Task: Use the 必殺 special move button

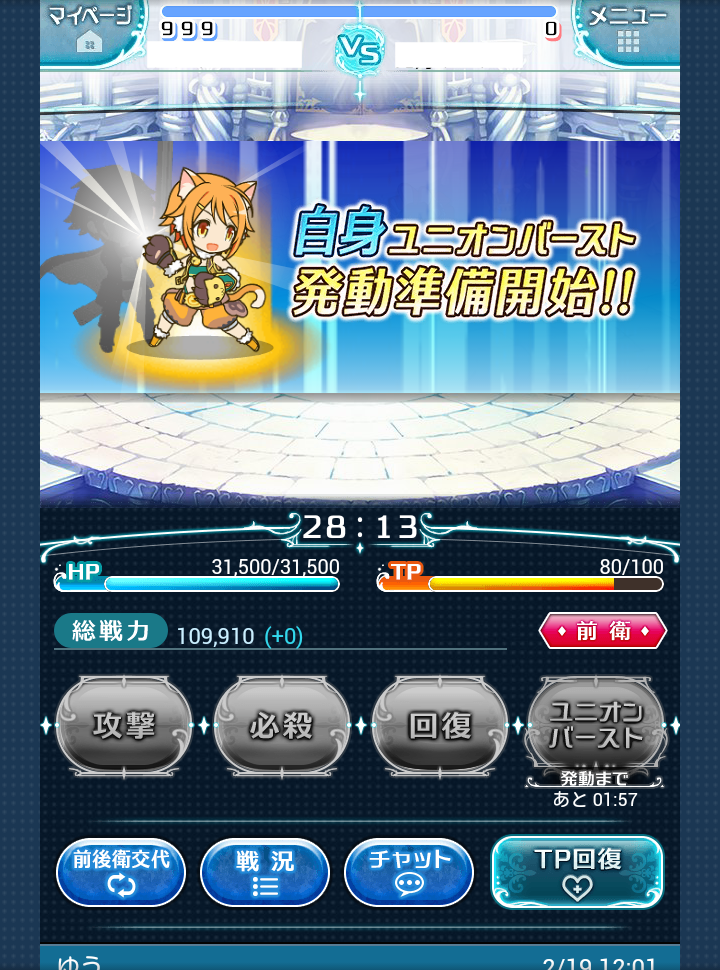Action: pyautogui.click(x=282, y=726)
